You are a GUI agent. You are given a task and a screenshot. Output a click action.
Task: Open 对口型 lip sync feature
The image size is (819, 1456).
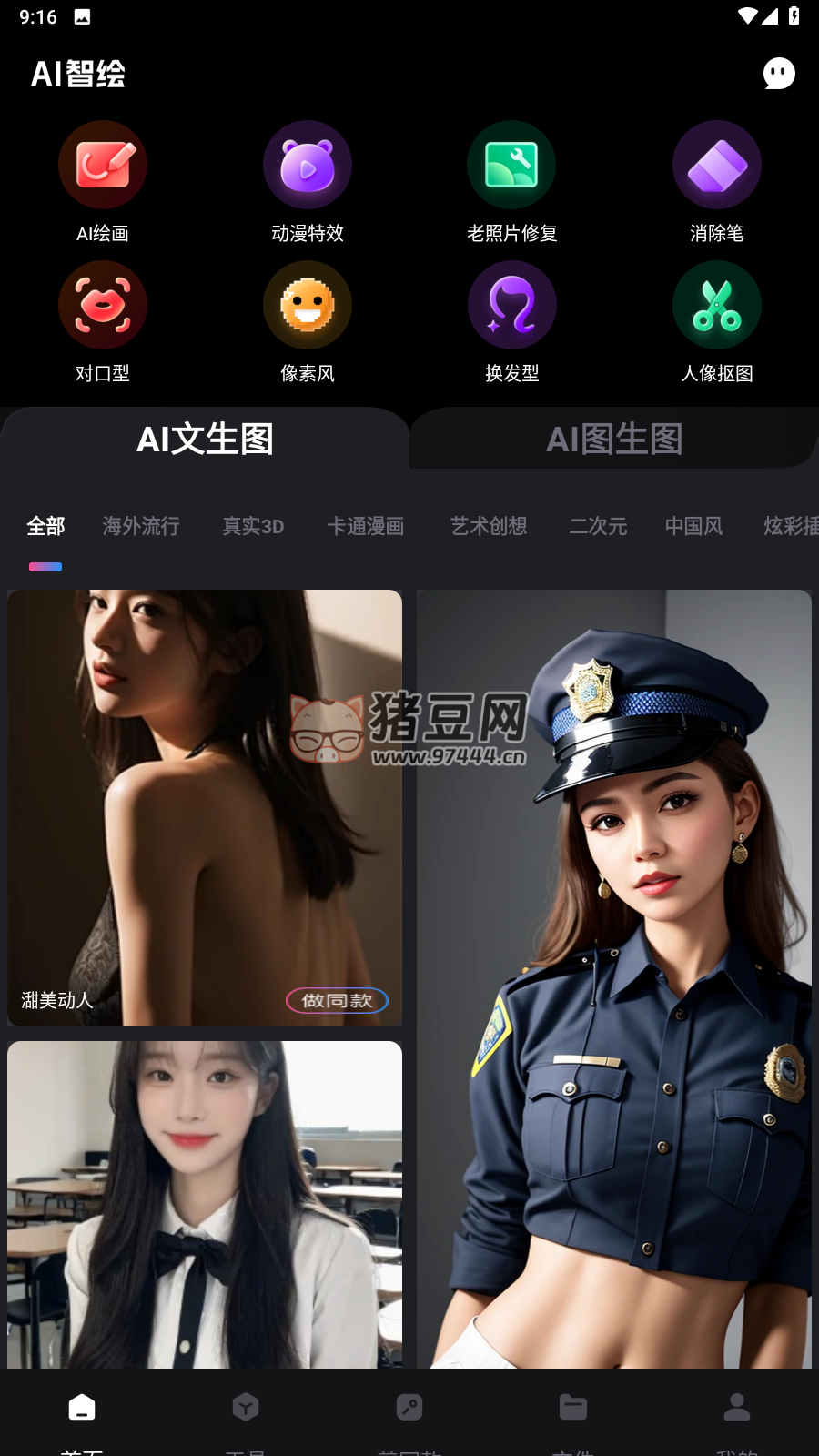coord(103,306)
